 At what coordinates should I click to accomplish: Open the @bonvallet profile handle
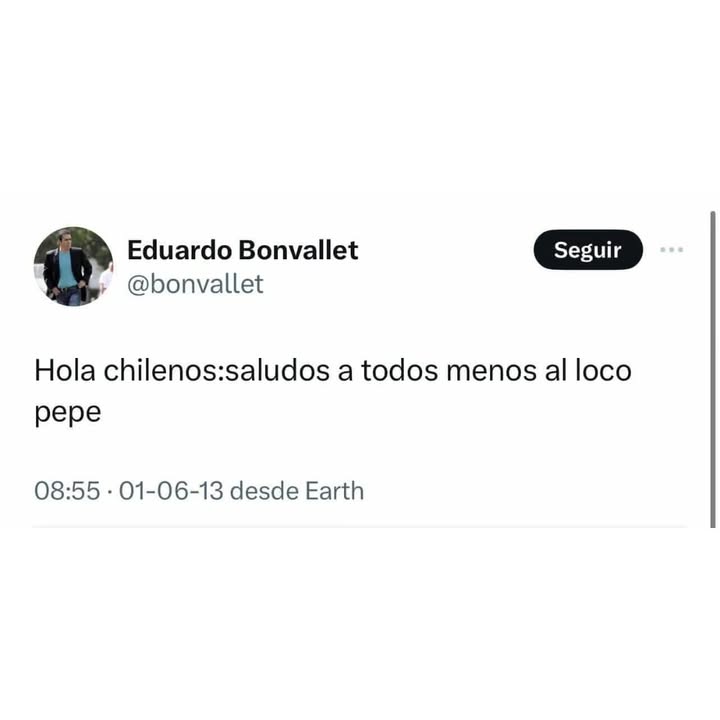195,284
